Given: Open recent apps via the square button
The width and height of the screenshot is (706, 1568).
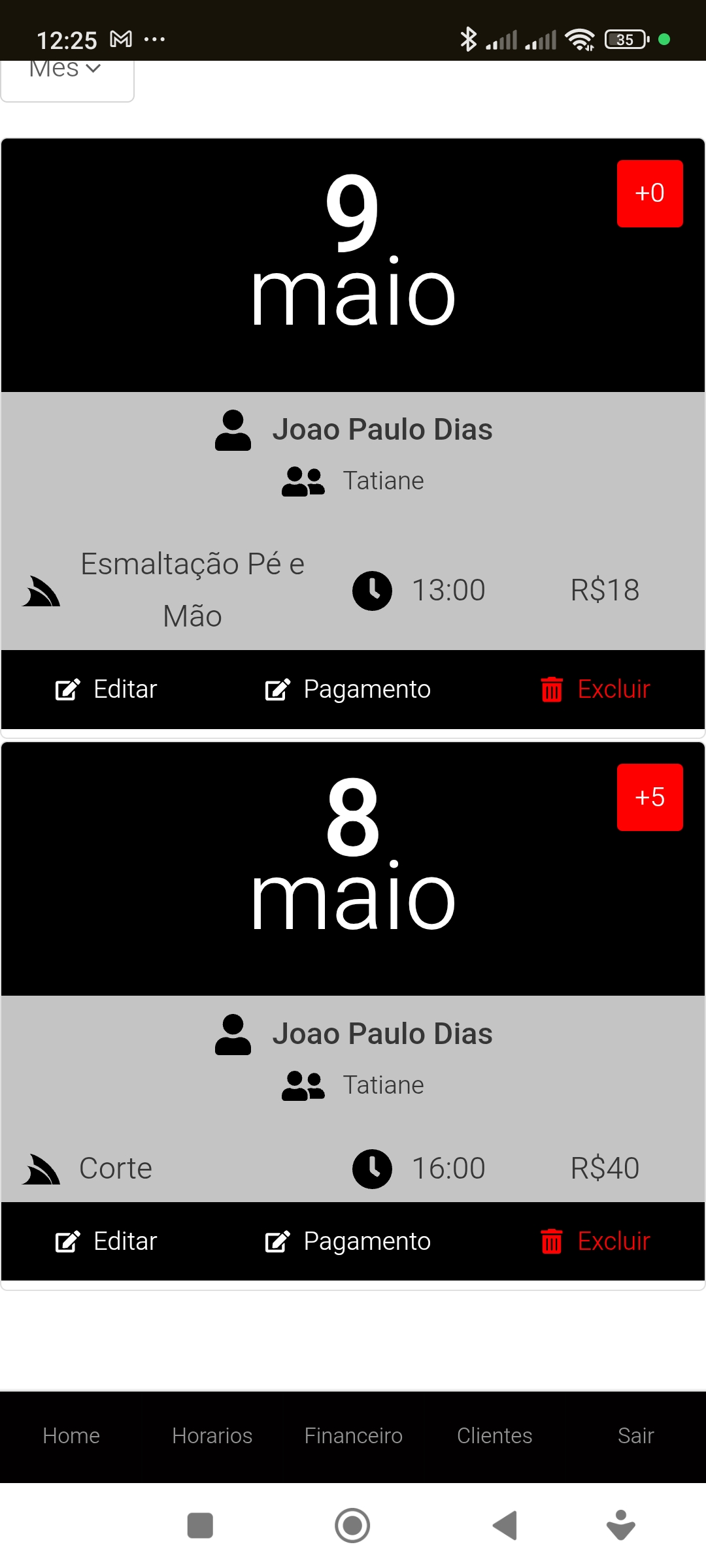Looking at the screenshot, I should click(200, 1526).
